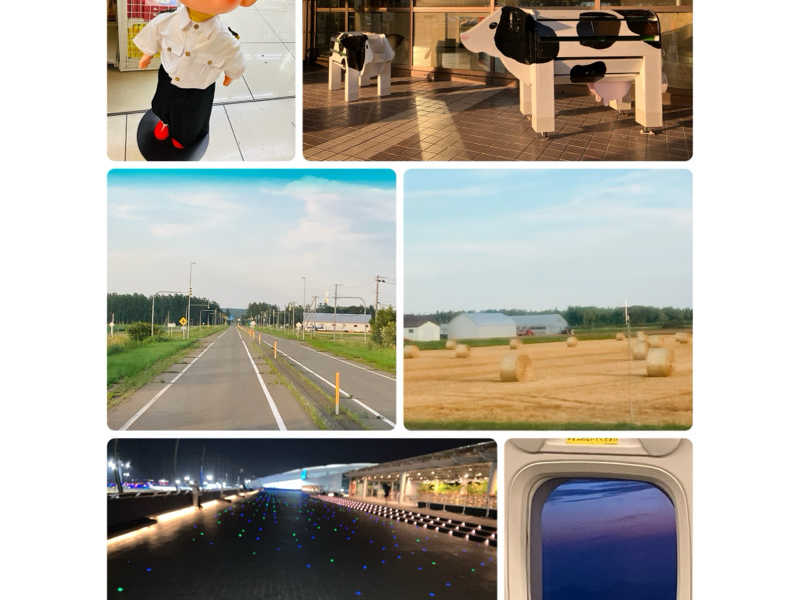This screenshot has height=600, width=800.
Task: Open the cow-shaped benches photo
Action: (x=497, y=80)
